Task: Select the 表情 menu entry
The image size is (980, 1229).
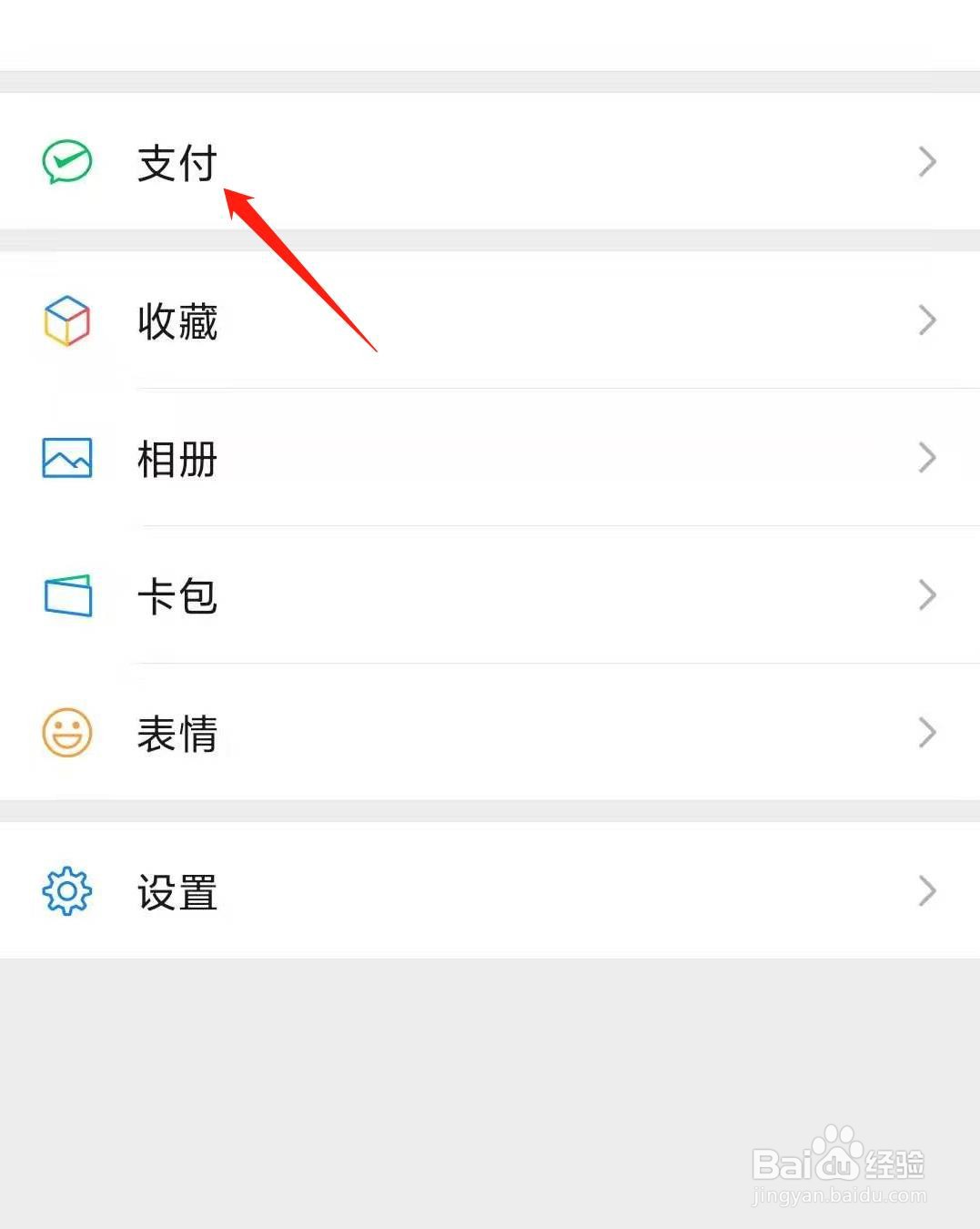Action: point(177,735)
